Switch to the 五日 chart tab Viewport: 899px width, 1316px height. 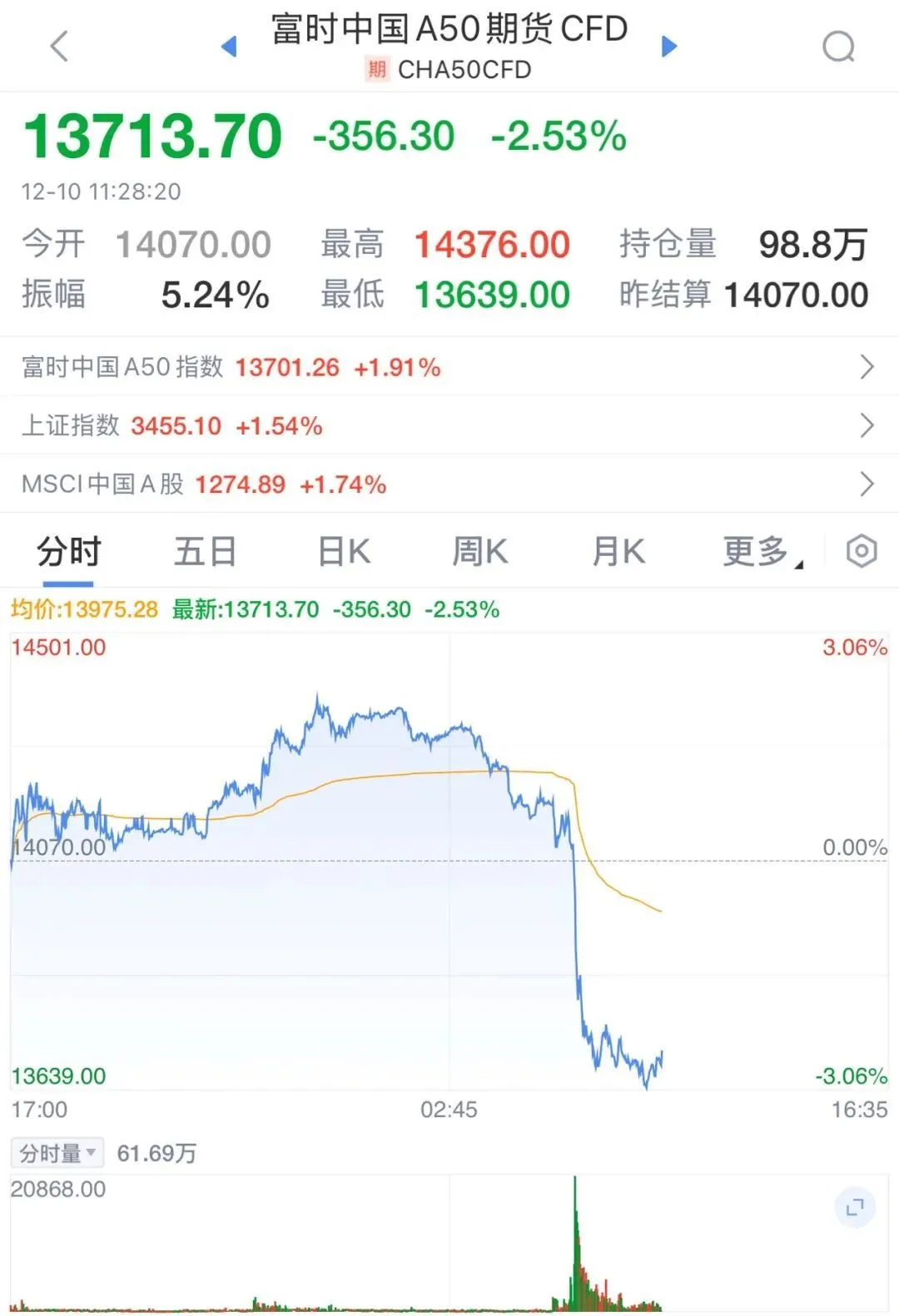coord(205,552)
